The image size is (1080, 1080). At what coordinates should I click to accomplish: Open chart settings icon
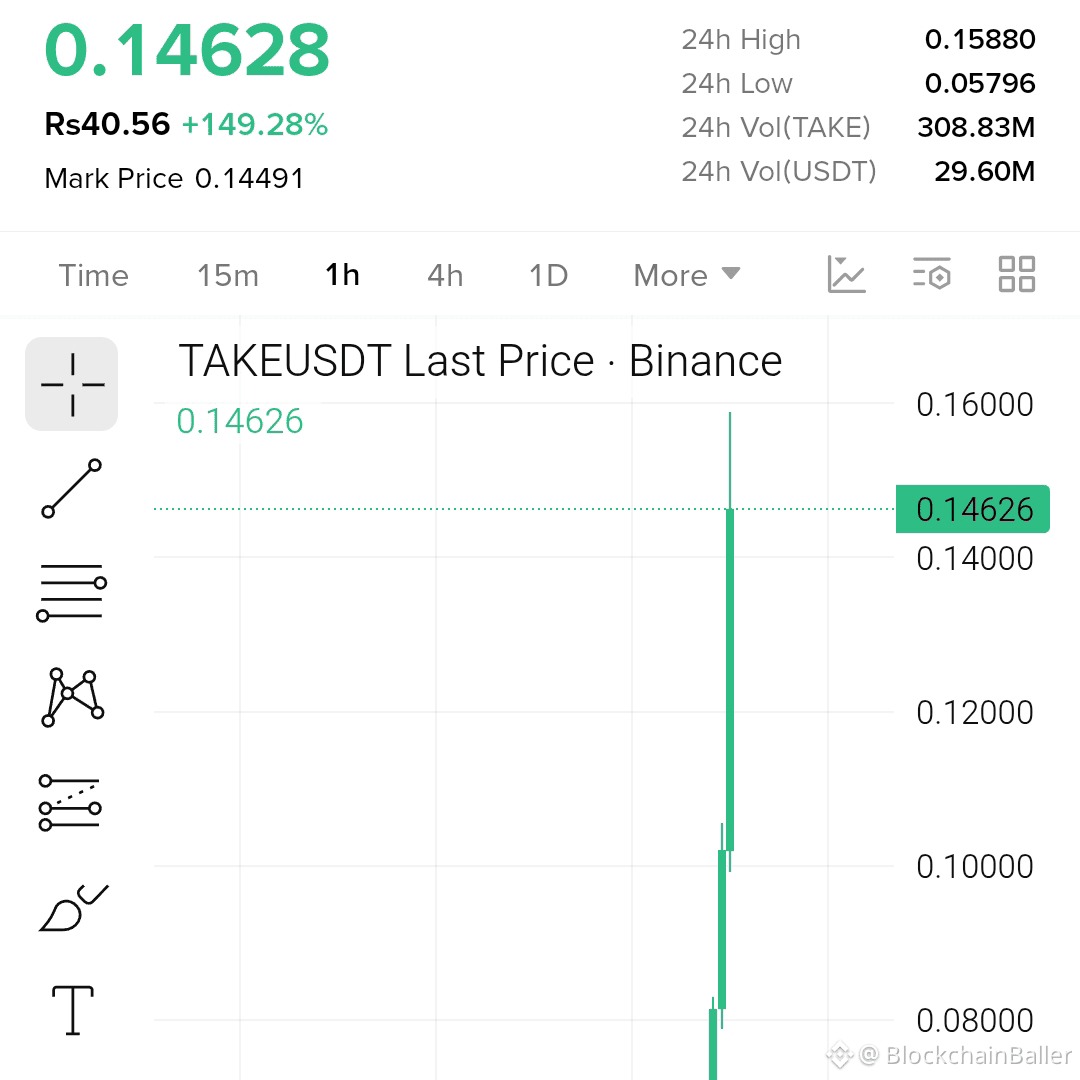(932, 274)
